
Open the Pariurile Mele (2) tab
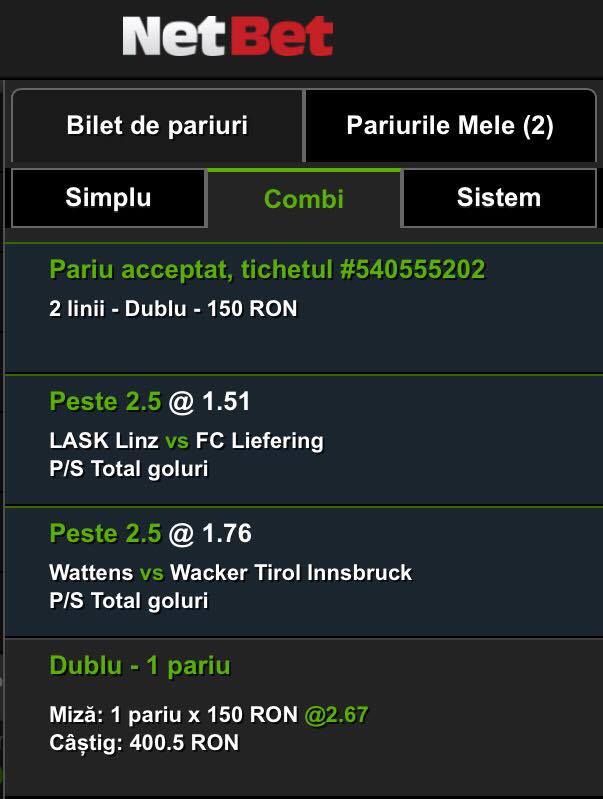click(450, 125)
